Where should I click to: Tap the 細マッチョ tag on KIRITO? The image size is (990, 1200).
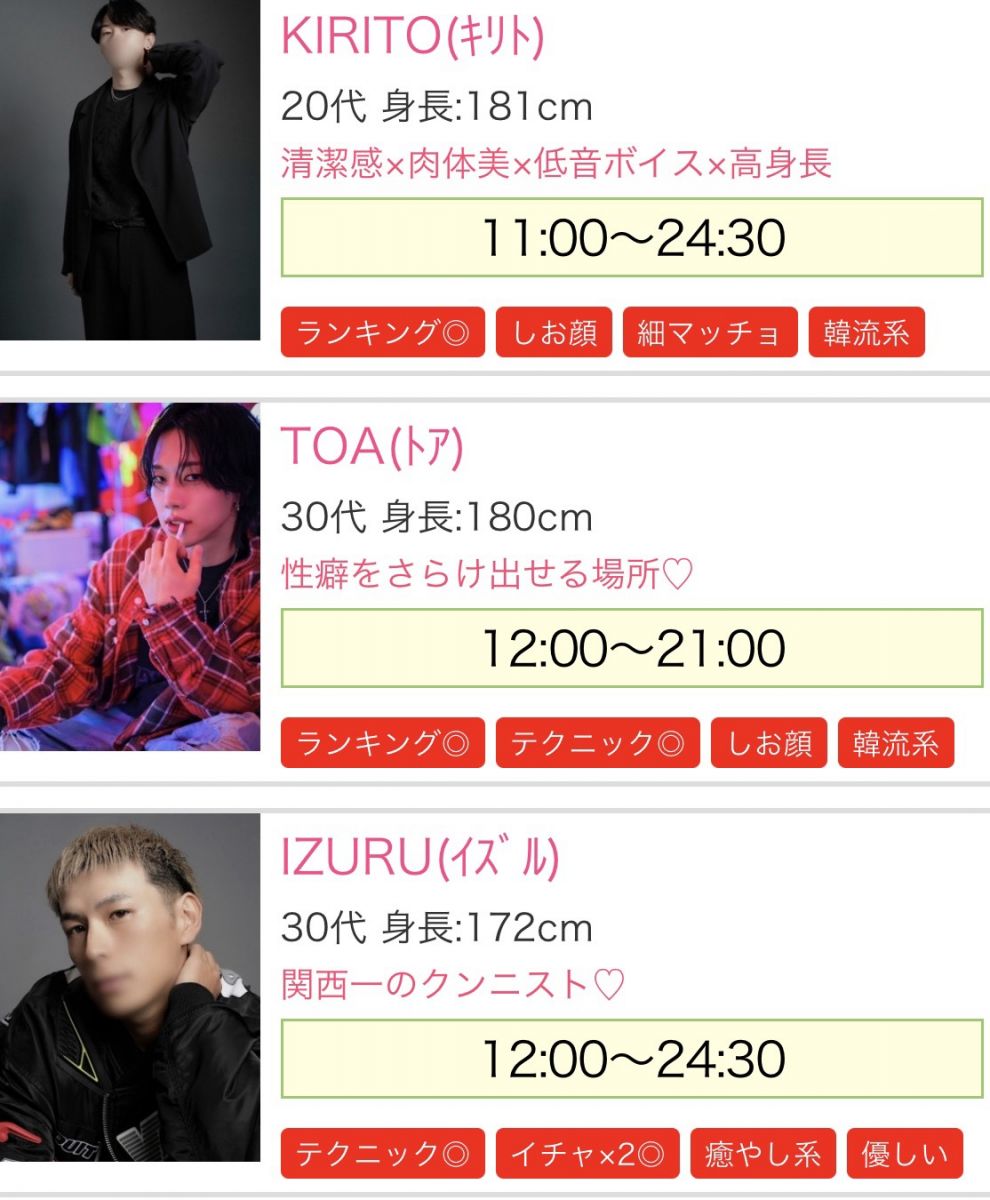[710, 333]
